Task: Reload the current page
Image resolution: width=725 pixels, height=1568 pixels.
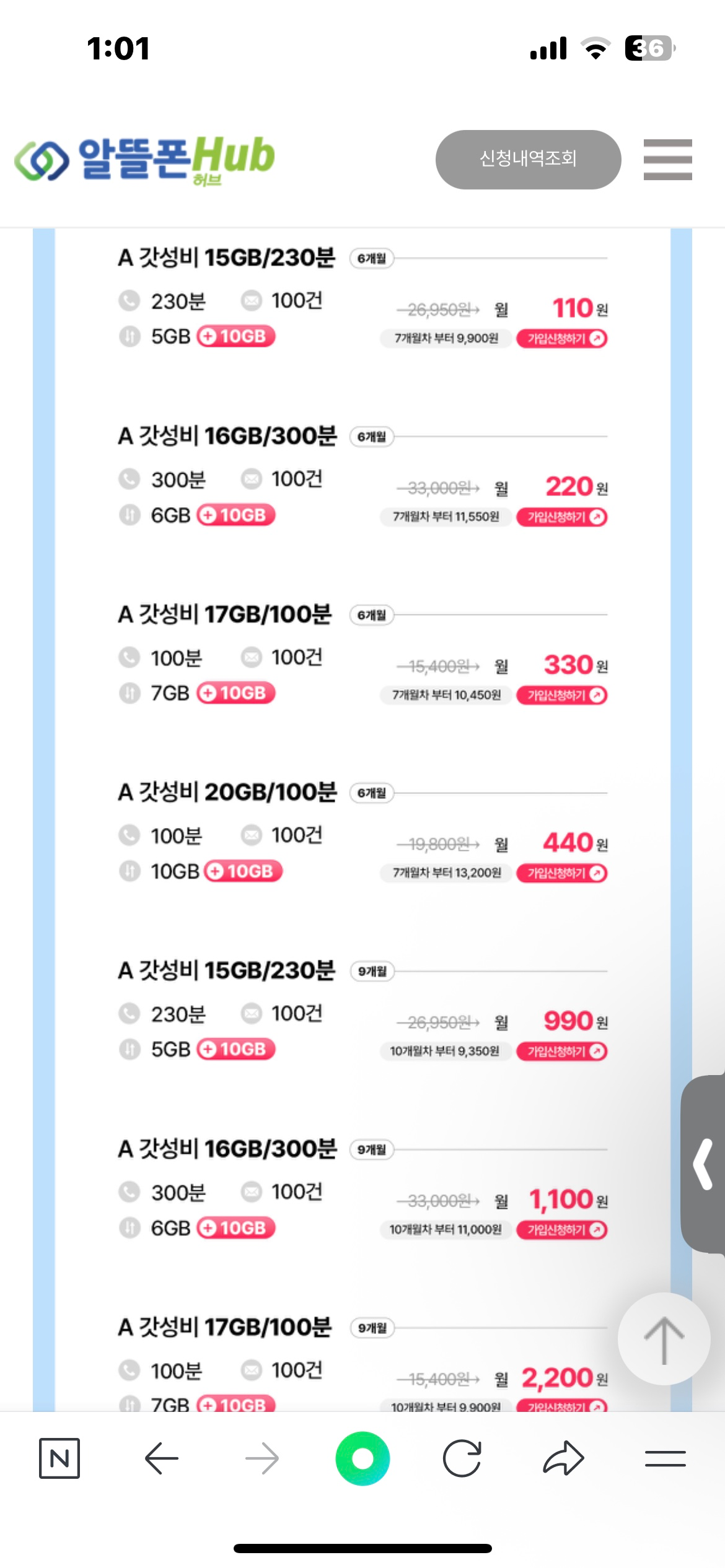Action: click(x=462, y=1458)
